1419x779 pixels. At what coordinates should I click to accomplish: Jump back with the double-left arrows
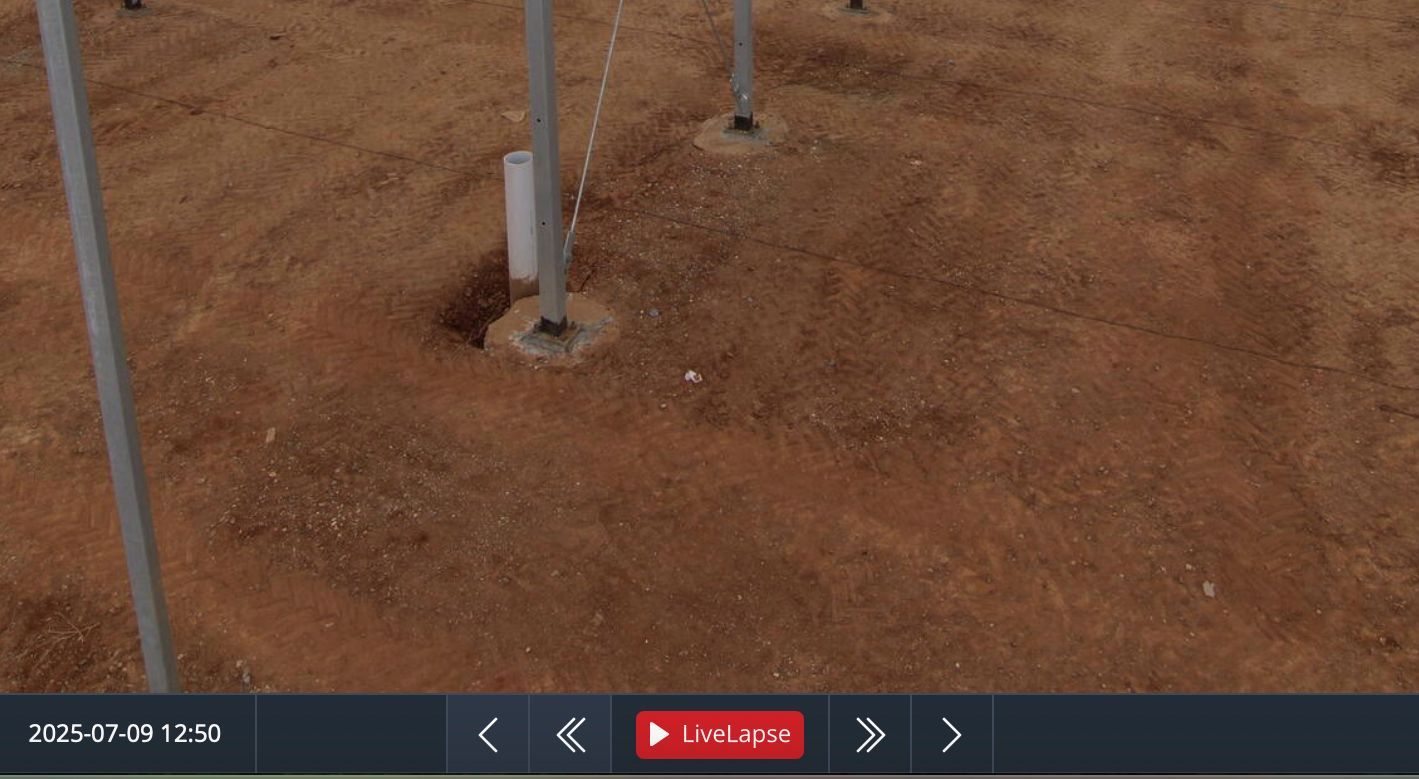tap(570, 735)
